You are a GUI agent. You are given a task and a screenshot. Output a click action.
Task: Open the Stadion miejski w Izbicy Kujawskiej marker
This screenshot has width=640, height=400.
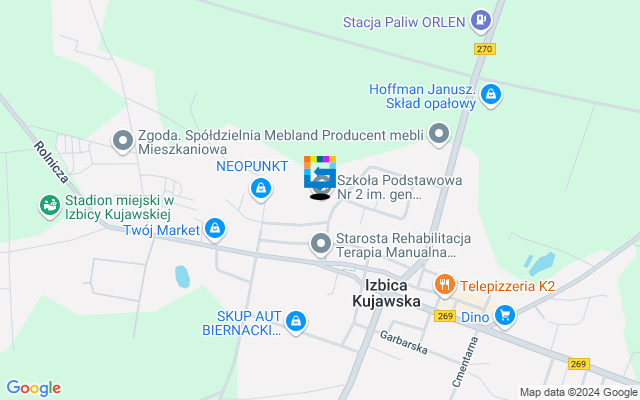pos(48,205)
